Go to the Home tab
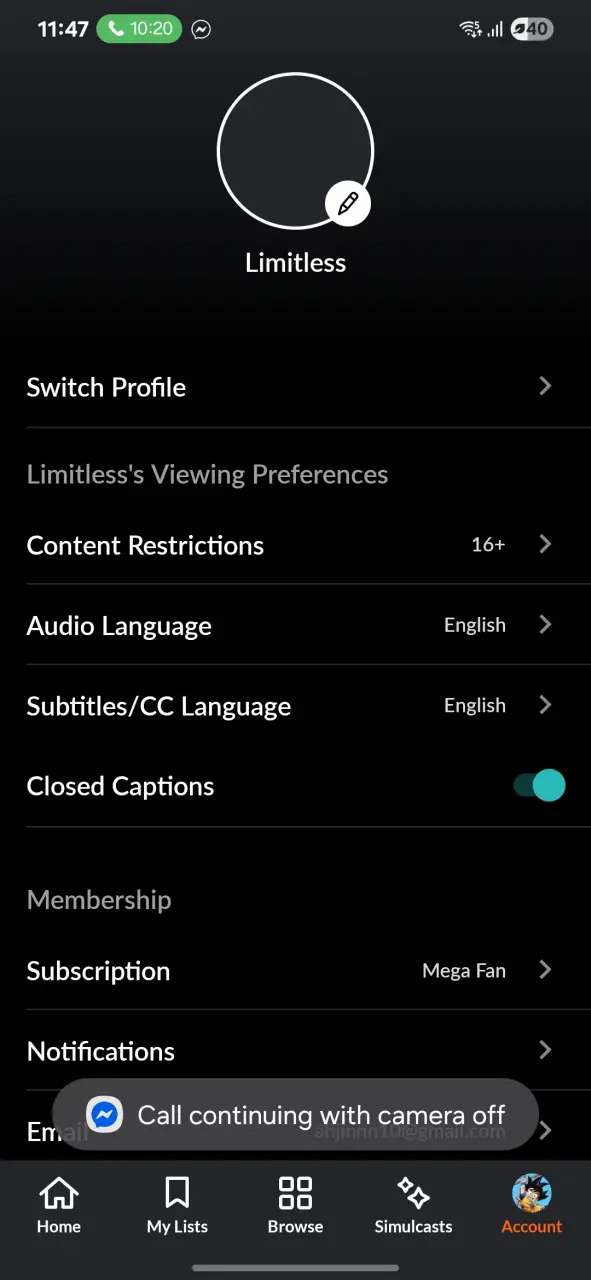The height and width of the screenshot is (1280, 591). [59, 1206]
